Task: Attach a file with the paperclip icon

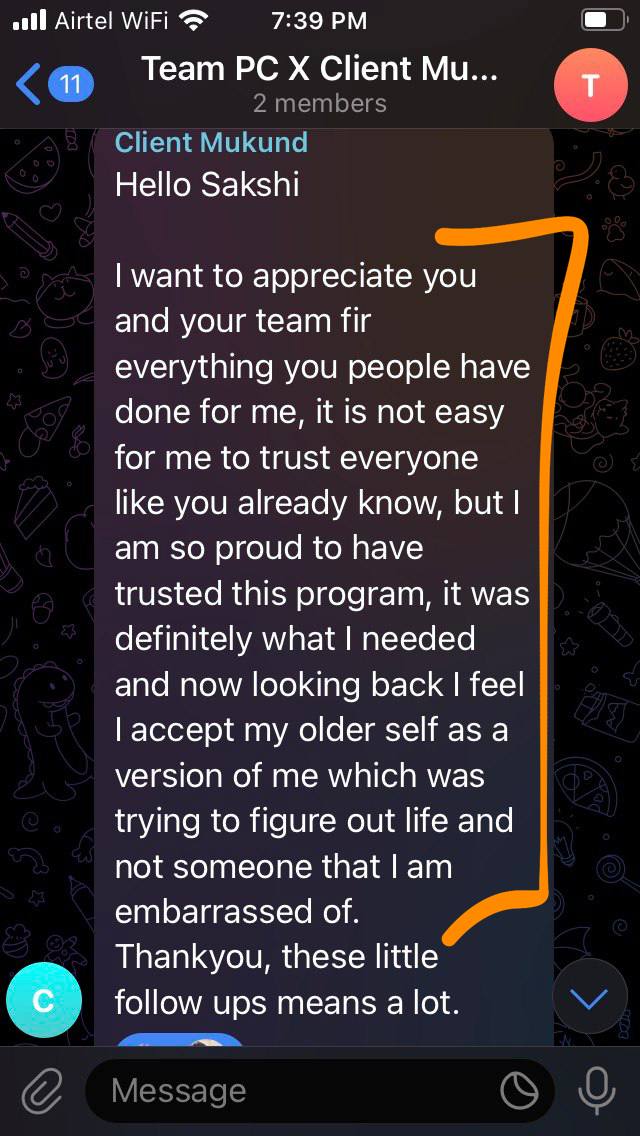Action: (x=42, y=1091)
